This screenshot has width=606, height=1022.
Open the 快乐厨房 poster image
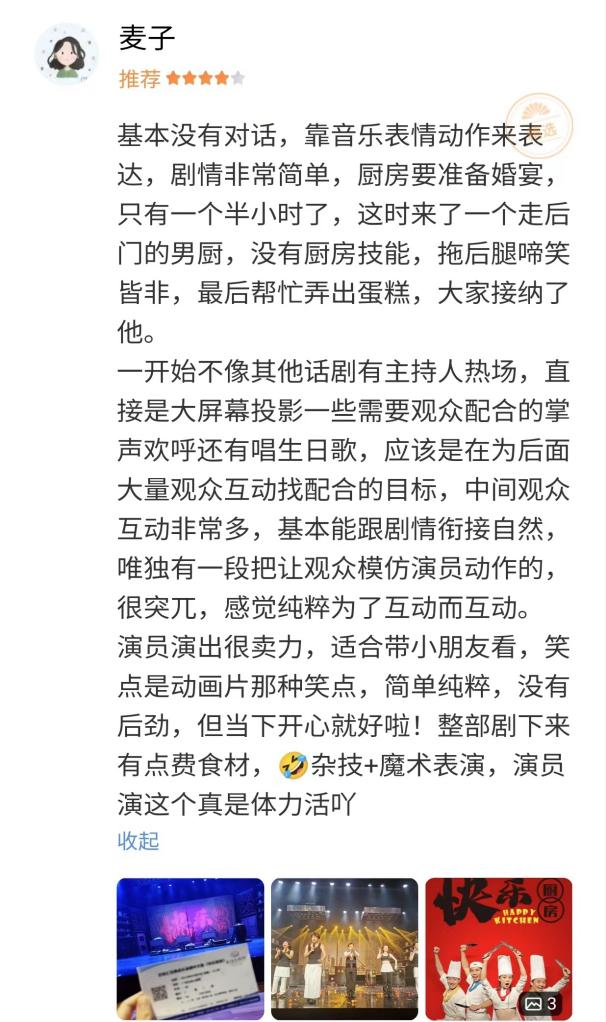click(x=498, y=947)
